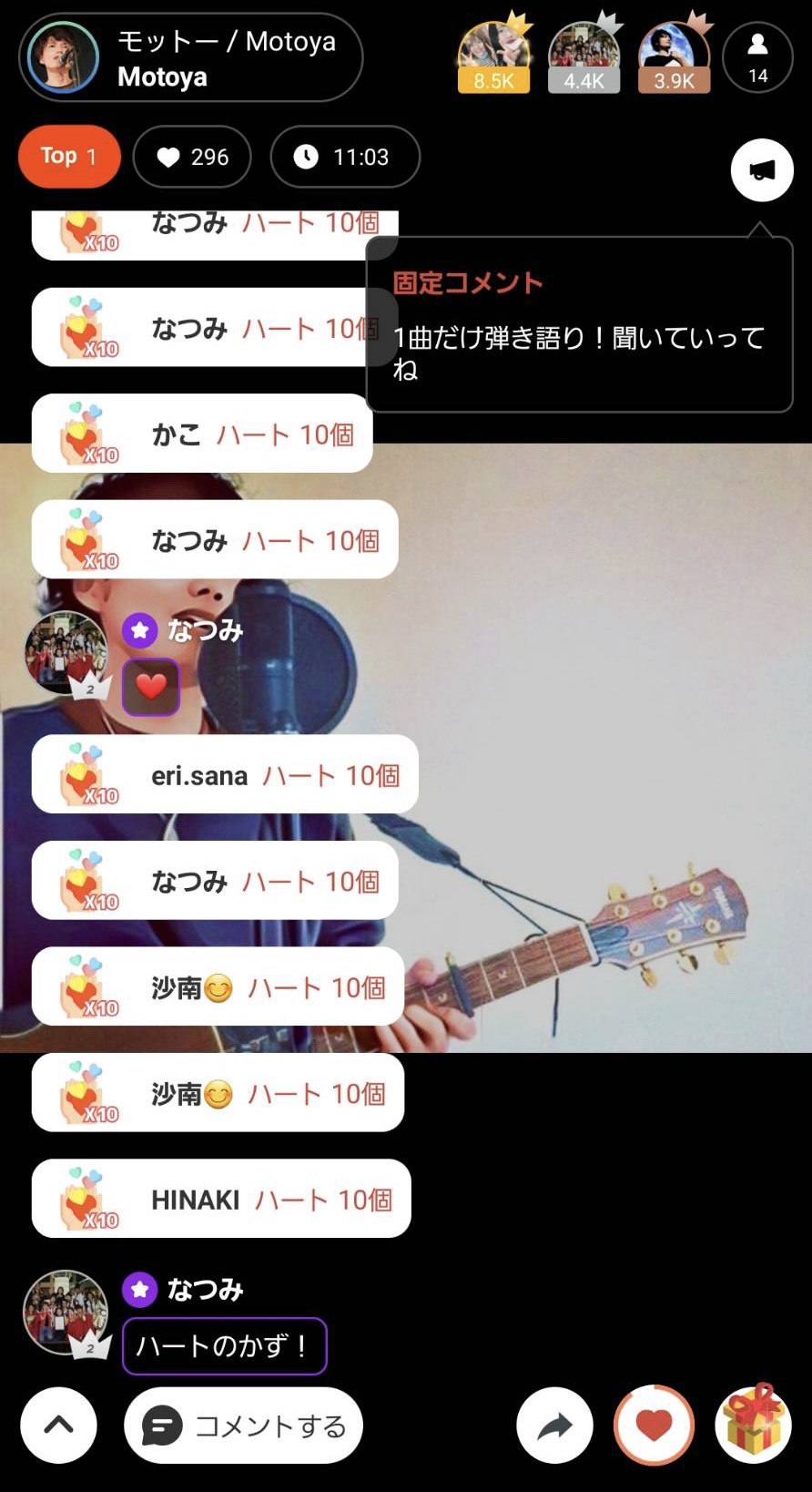Expand the up-arrow menu button

pos(58,1426)
